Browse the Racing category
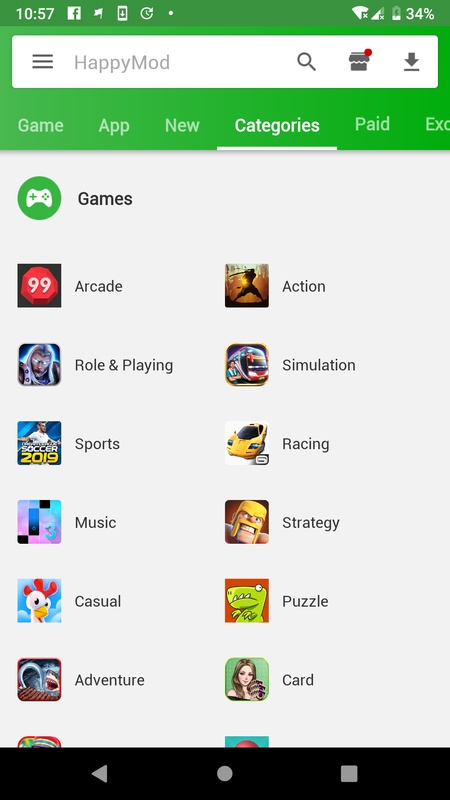This screenshot has height=800, width=450. coord(277,443)
